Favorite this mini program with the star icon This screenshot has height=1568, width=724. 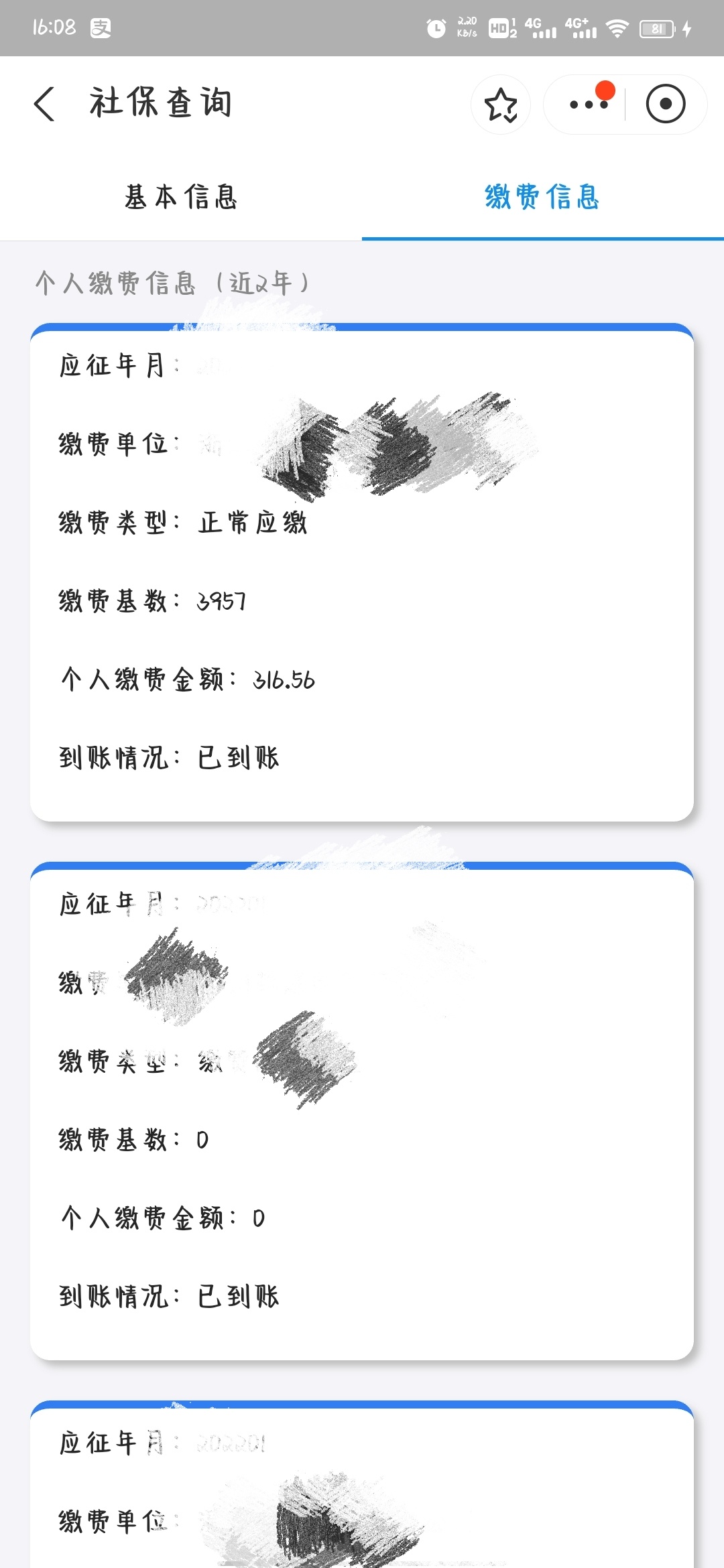tap(501, 105)
